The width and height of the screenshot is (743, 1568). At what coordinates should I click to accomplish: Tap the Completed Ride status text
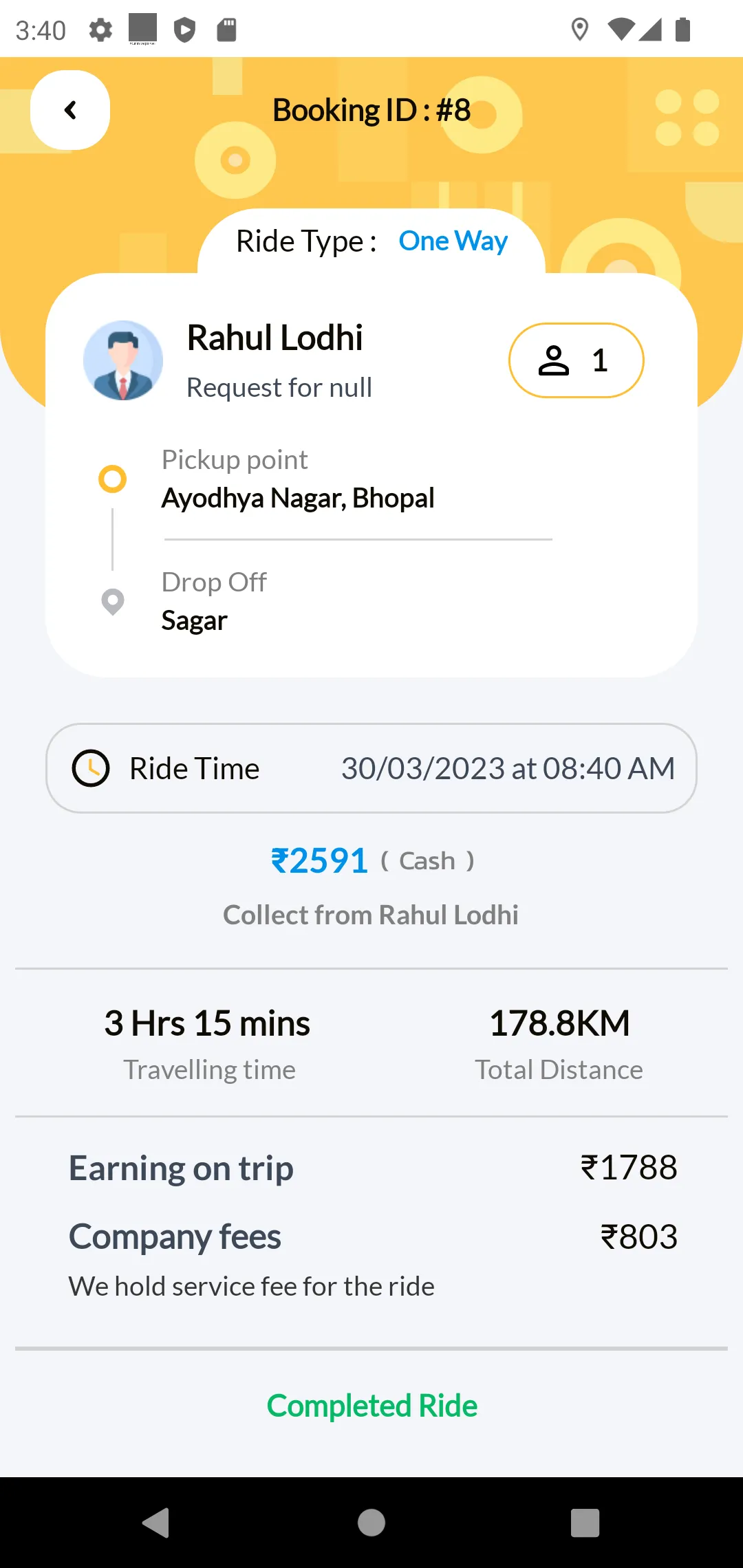click(x=371, y=1405)
